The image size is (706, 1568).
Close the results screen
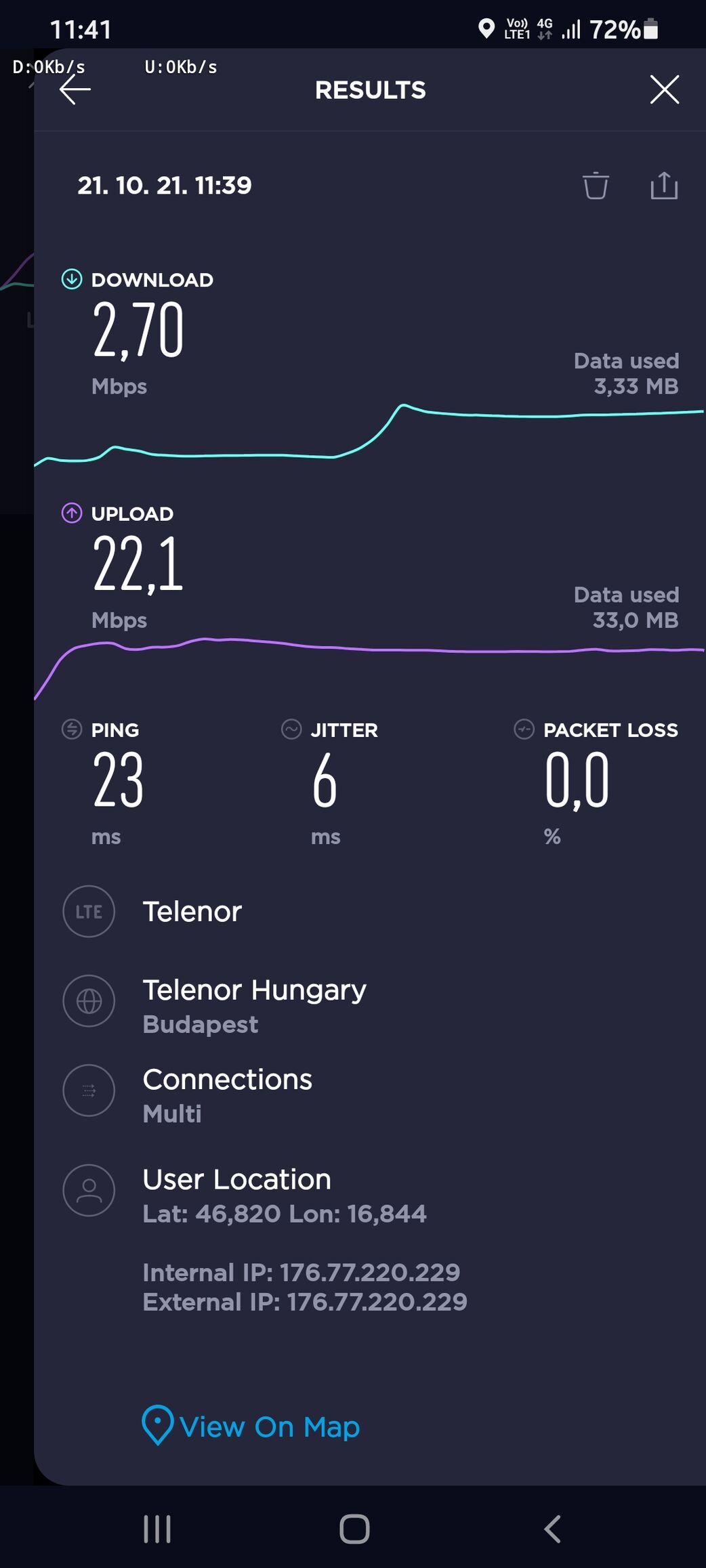[664, 89]
